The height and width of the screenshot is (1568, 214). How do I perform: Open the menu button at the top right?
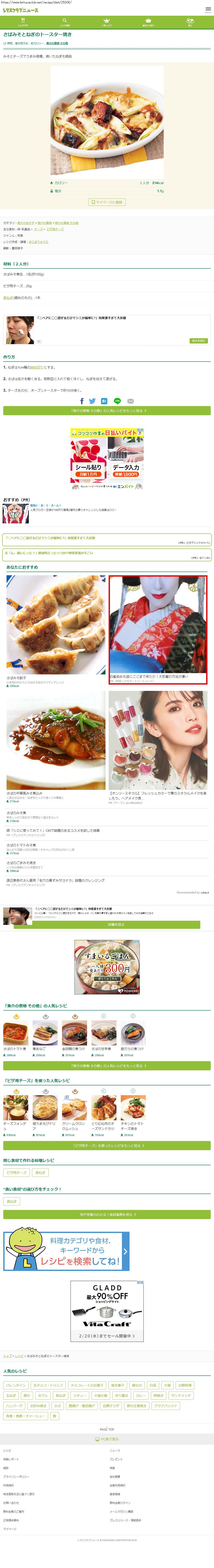click(x=208, y=10)
